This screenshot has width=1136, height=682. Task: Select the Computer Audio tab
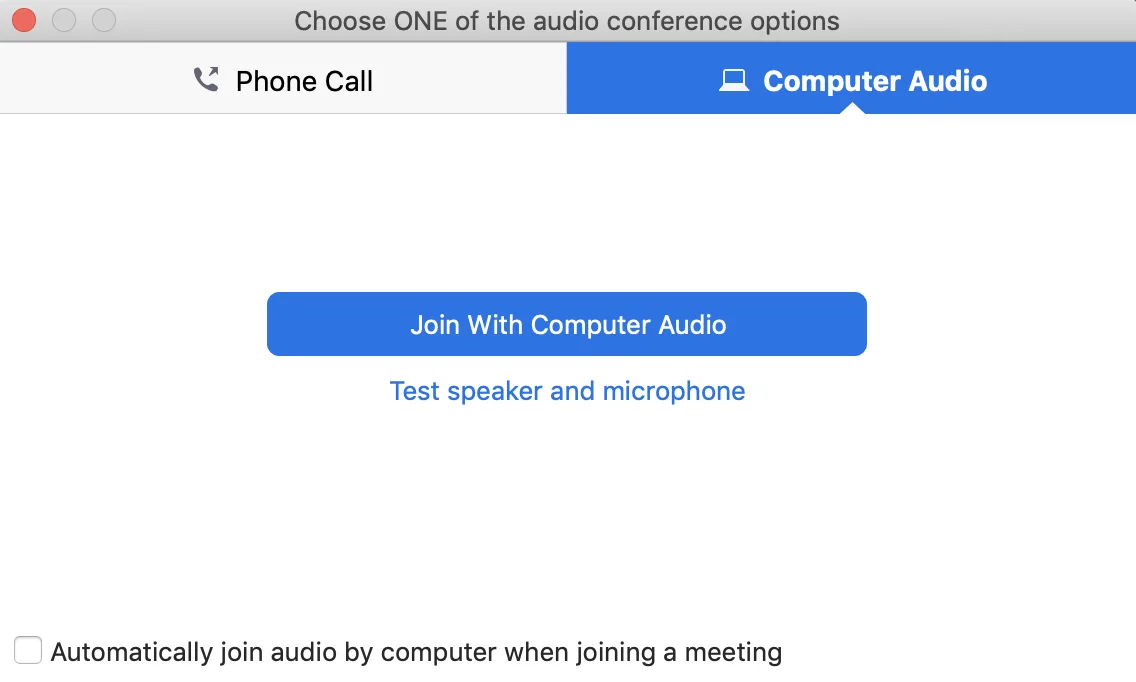[x=852, y=80]
